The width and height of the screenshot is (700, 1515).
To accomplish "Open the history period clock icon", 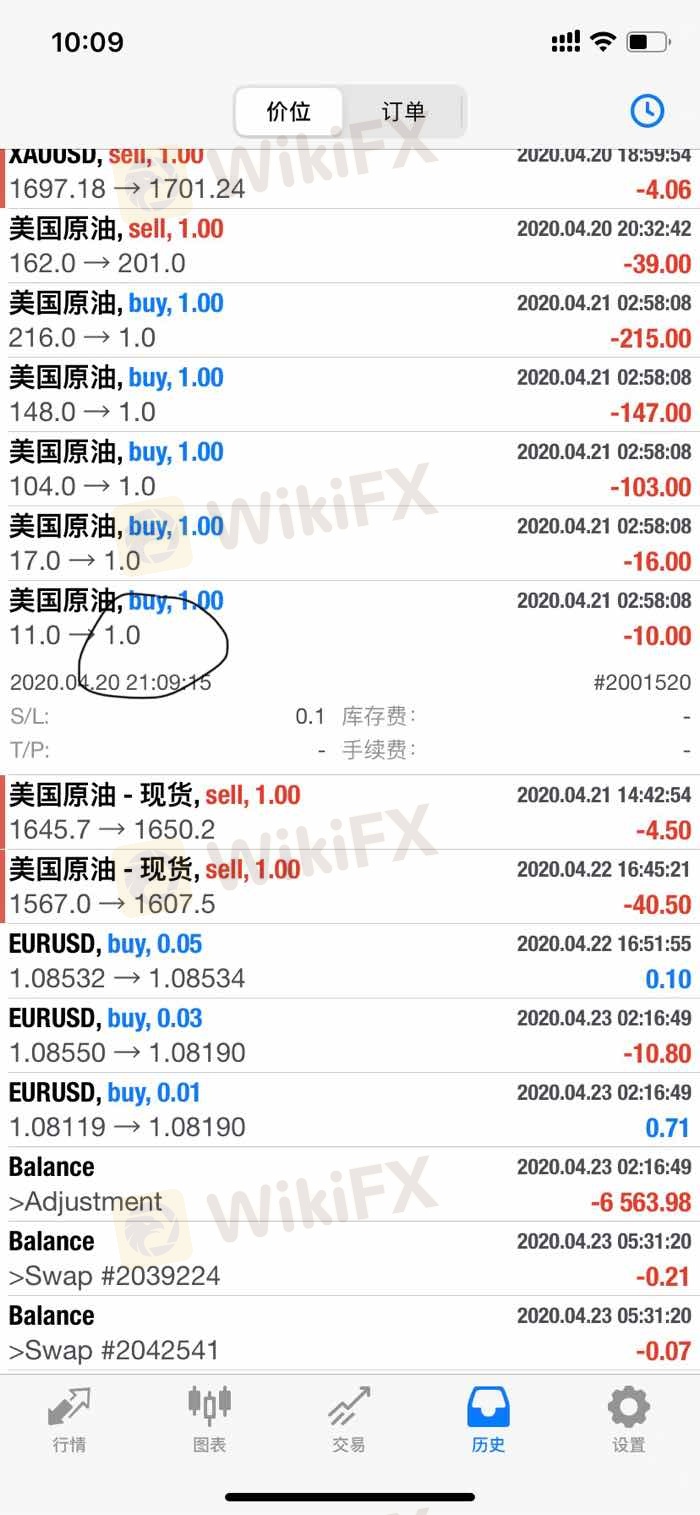I will pos(647,111).
